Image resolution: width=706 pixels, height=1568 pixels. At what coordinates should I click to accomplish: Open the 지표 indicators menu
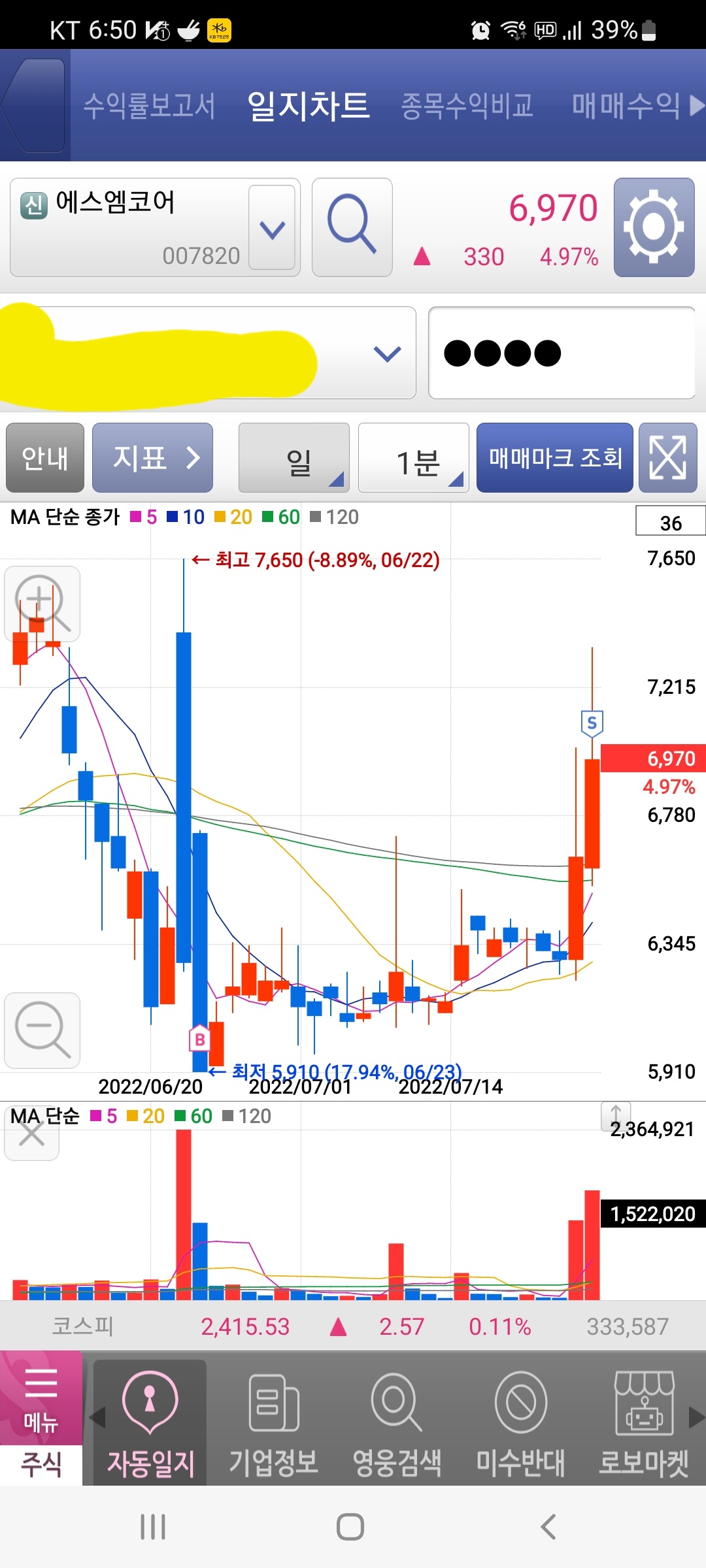(x=152, y=457)
